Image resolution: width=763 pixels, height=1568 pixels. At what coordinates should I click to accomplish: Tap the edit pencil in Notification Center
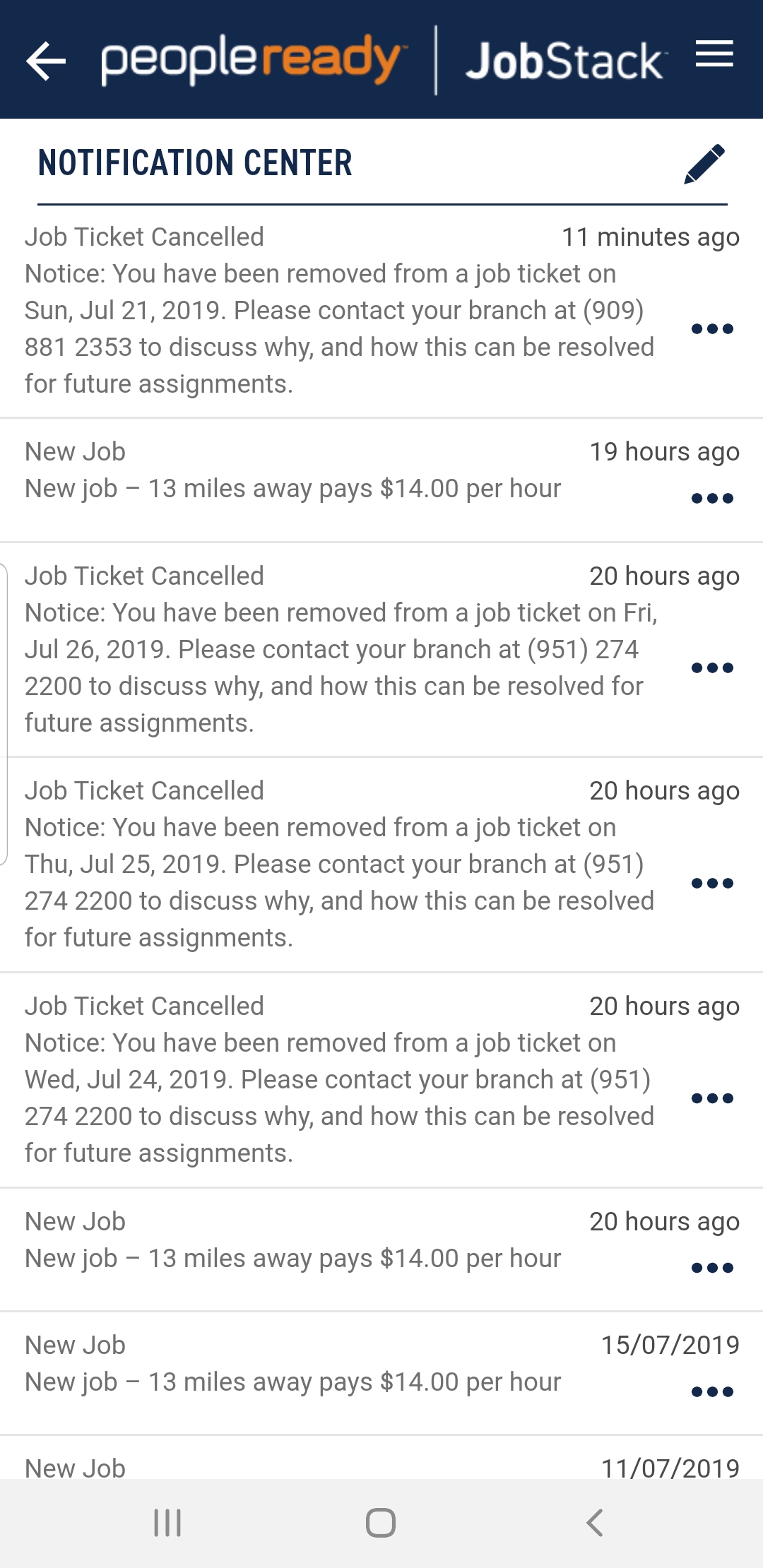(x=704, y=162)
